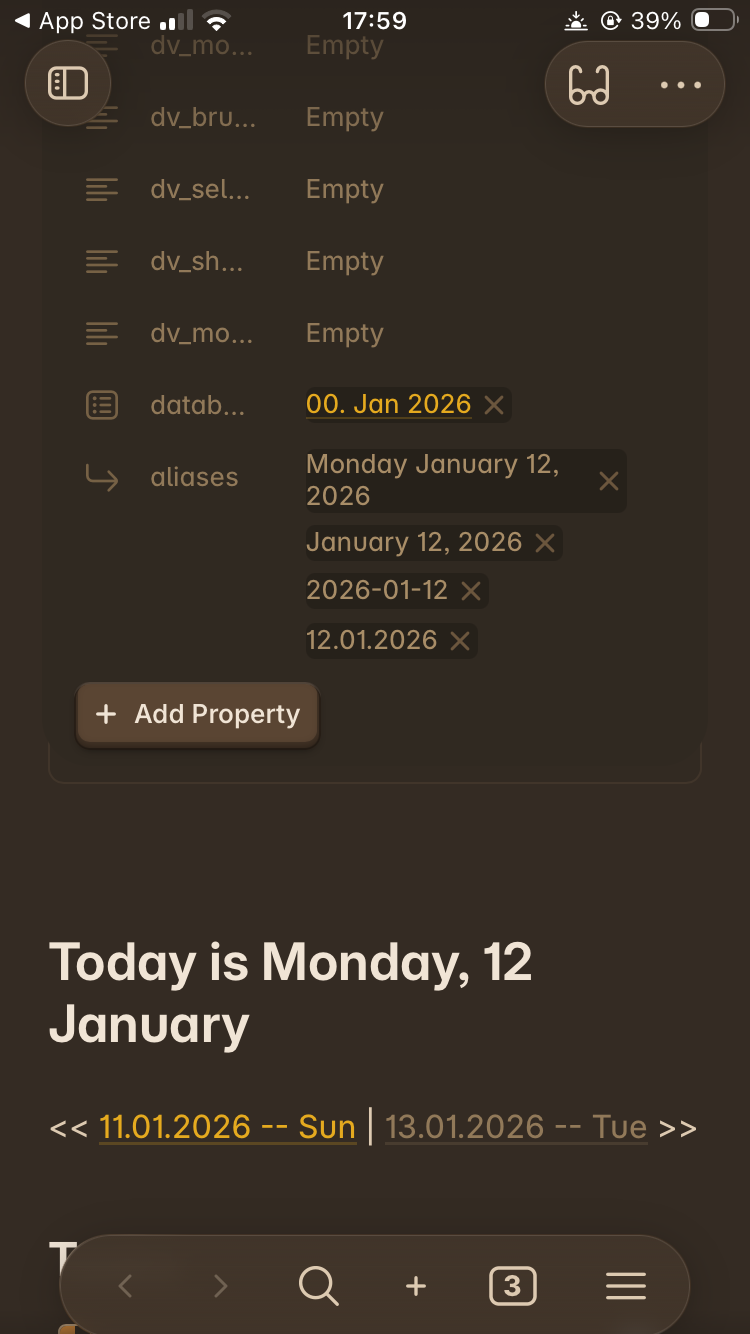Image resolution: width=750 pixels, height=1334 pixels.
Task: View the 3 open tabs
Action: pyautogui.click(x=512, y=1286)
